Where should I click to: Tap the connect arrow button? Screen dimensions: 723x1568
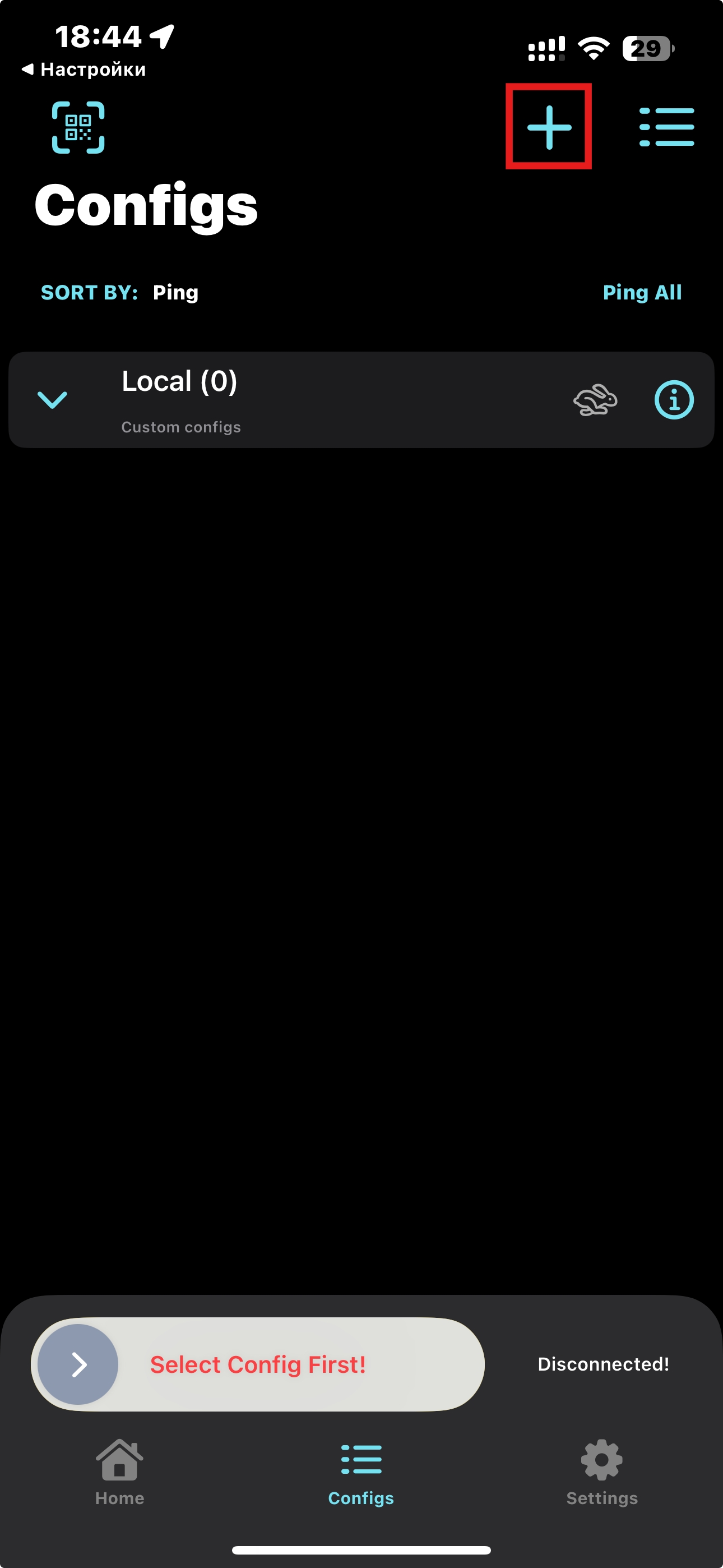pos(78,1364)
